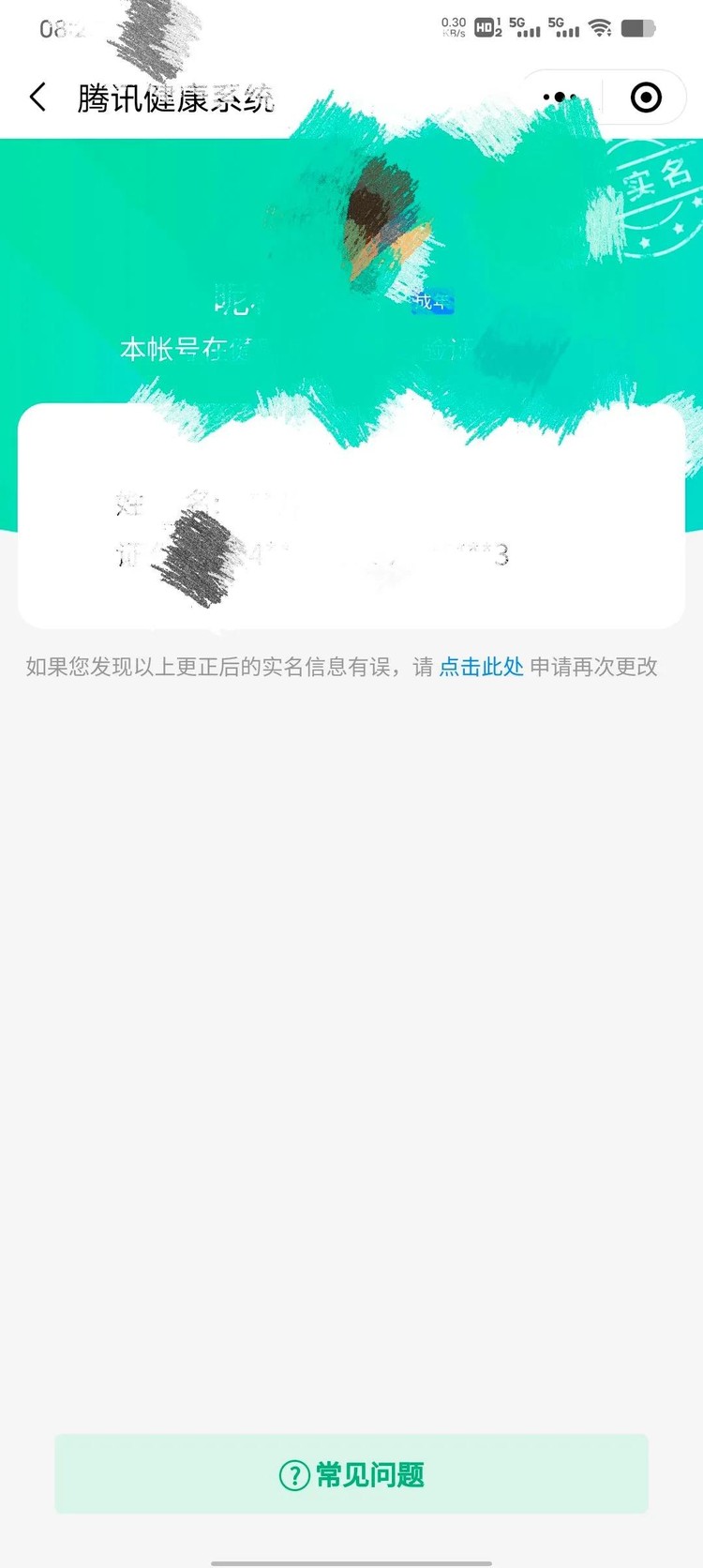Tap the circular close capsule button
Screen dimensions: 703x1568
tap(643, 97)
